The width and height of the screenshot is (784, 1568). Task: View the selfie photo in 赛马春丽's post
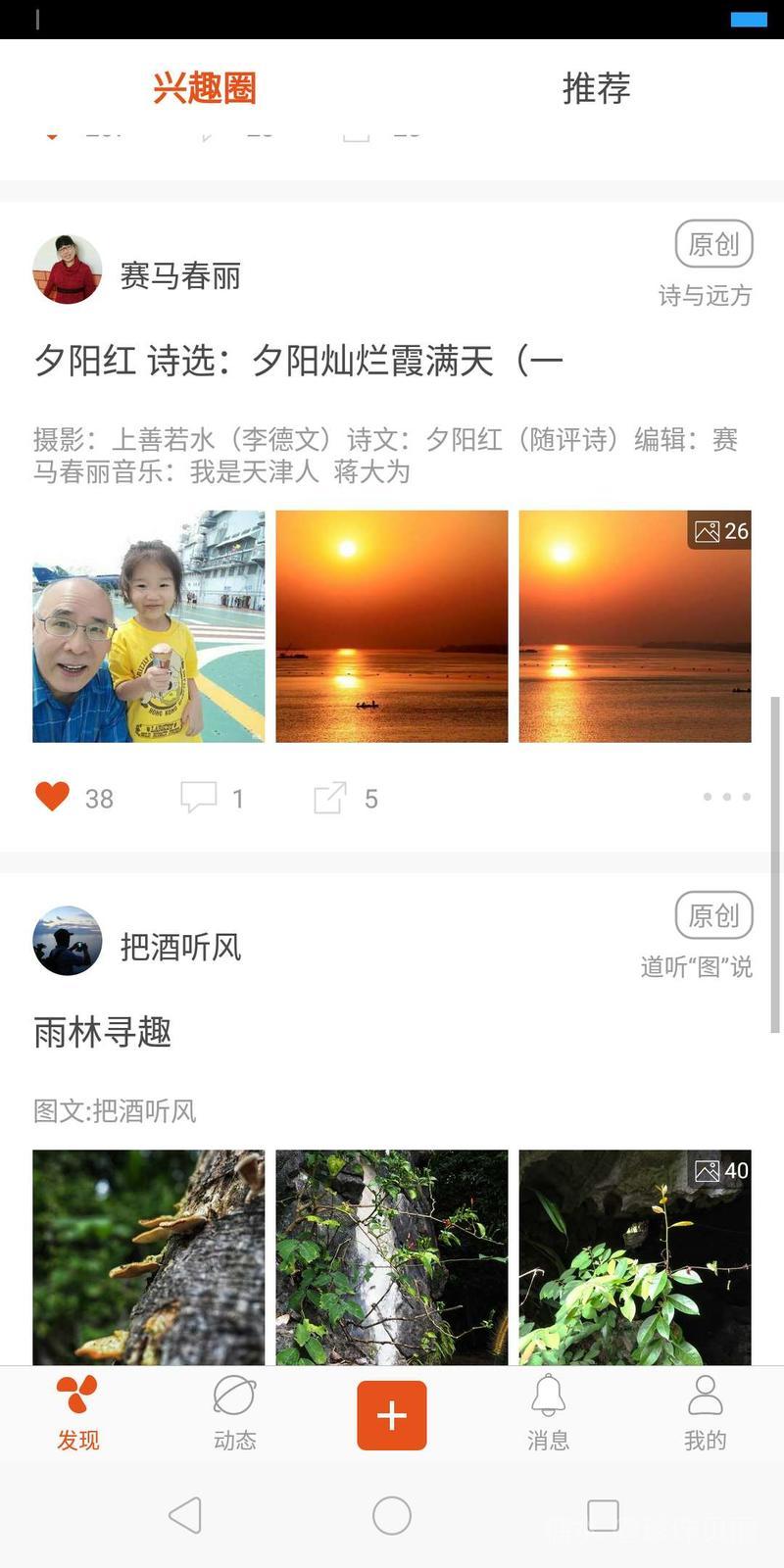coord(149,626)
